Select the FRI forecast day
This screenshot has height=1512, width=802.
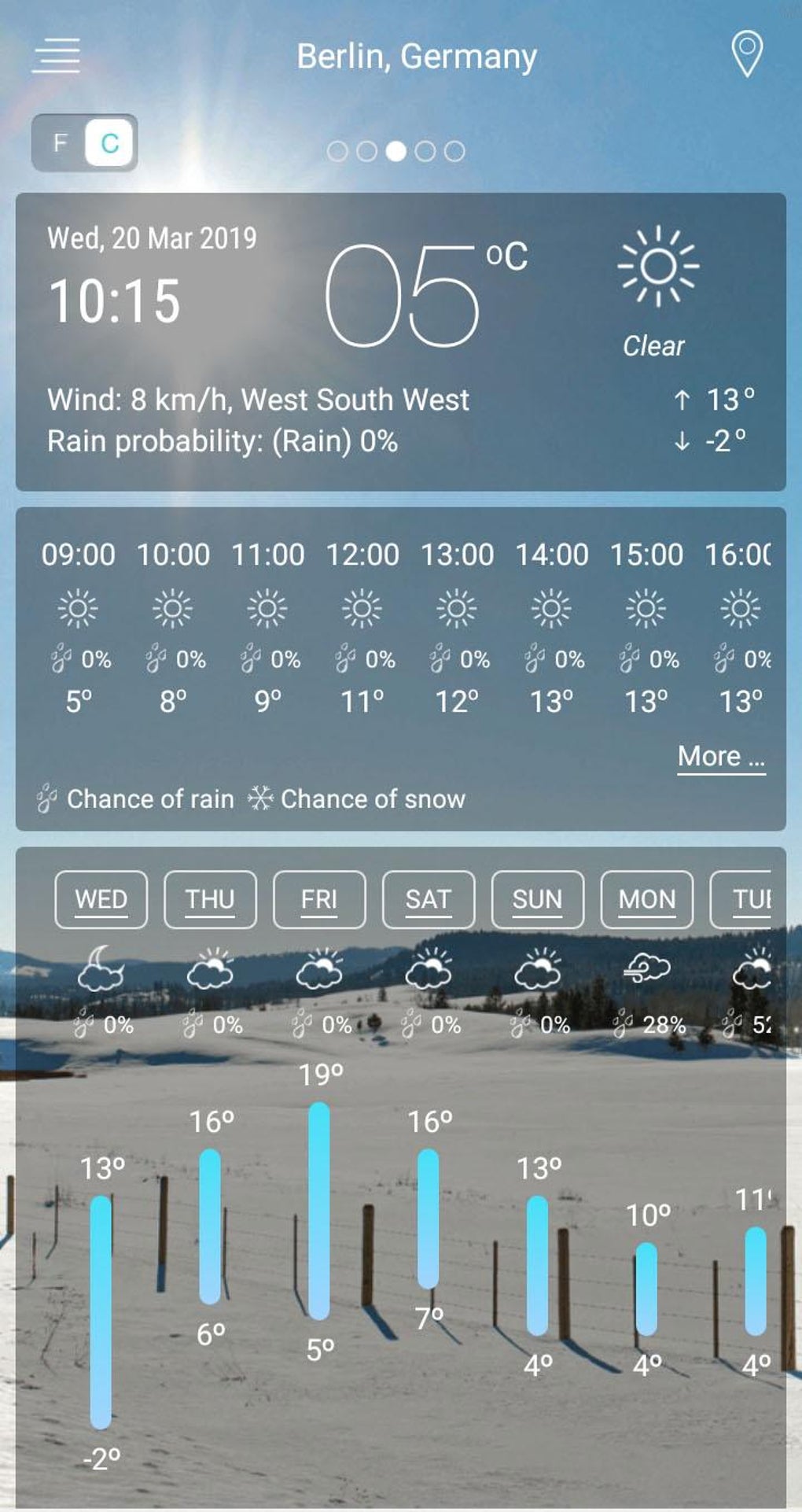click(x=319, y=899)
